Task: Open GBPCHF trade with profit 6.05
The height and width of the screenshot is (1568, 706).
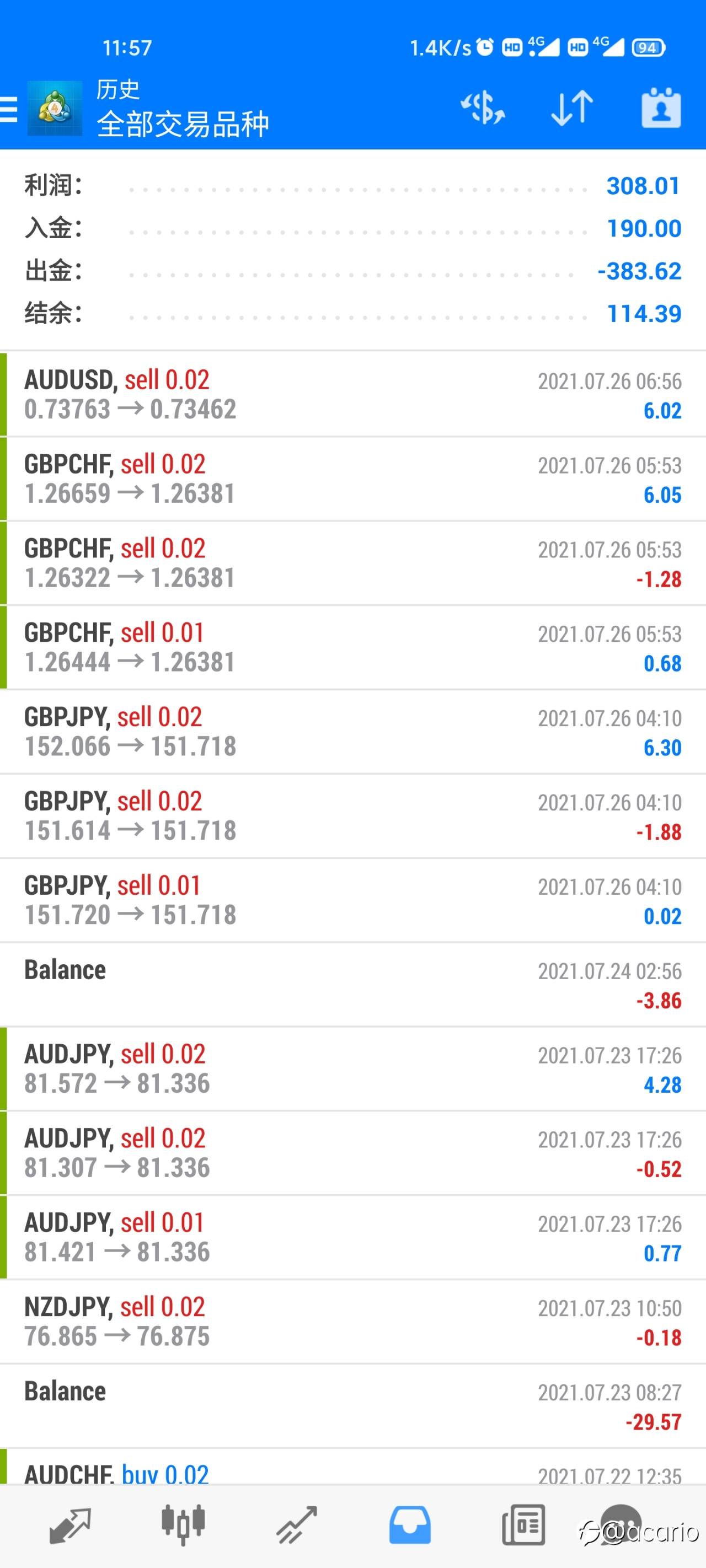Action: pos(354,479)
